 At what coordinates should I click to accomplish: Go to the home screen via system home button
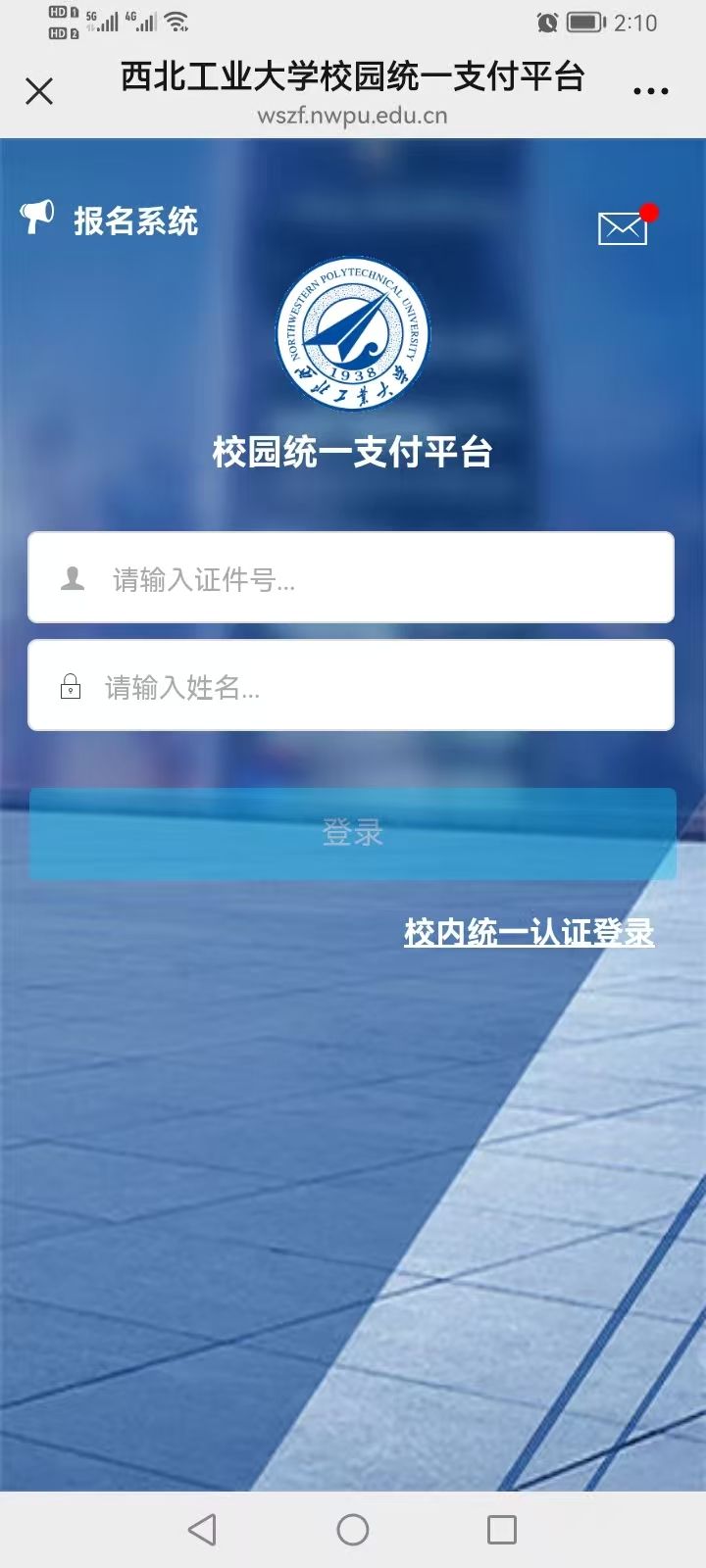[x=353, y=1530]
